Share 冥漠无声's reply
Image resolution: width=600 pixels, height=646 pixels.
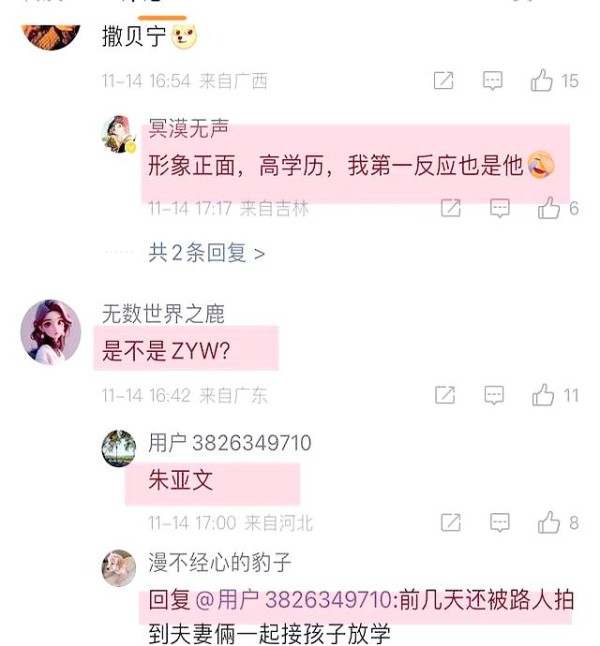point(451,208)
